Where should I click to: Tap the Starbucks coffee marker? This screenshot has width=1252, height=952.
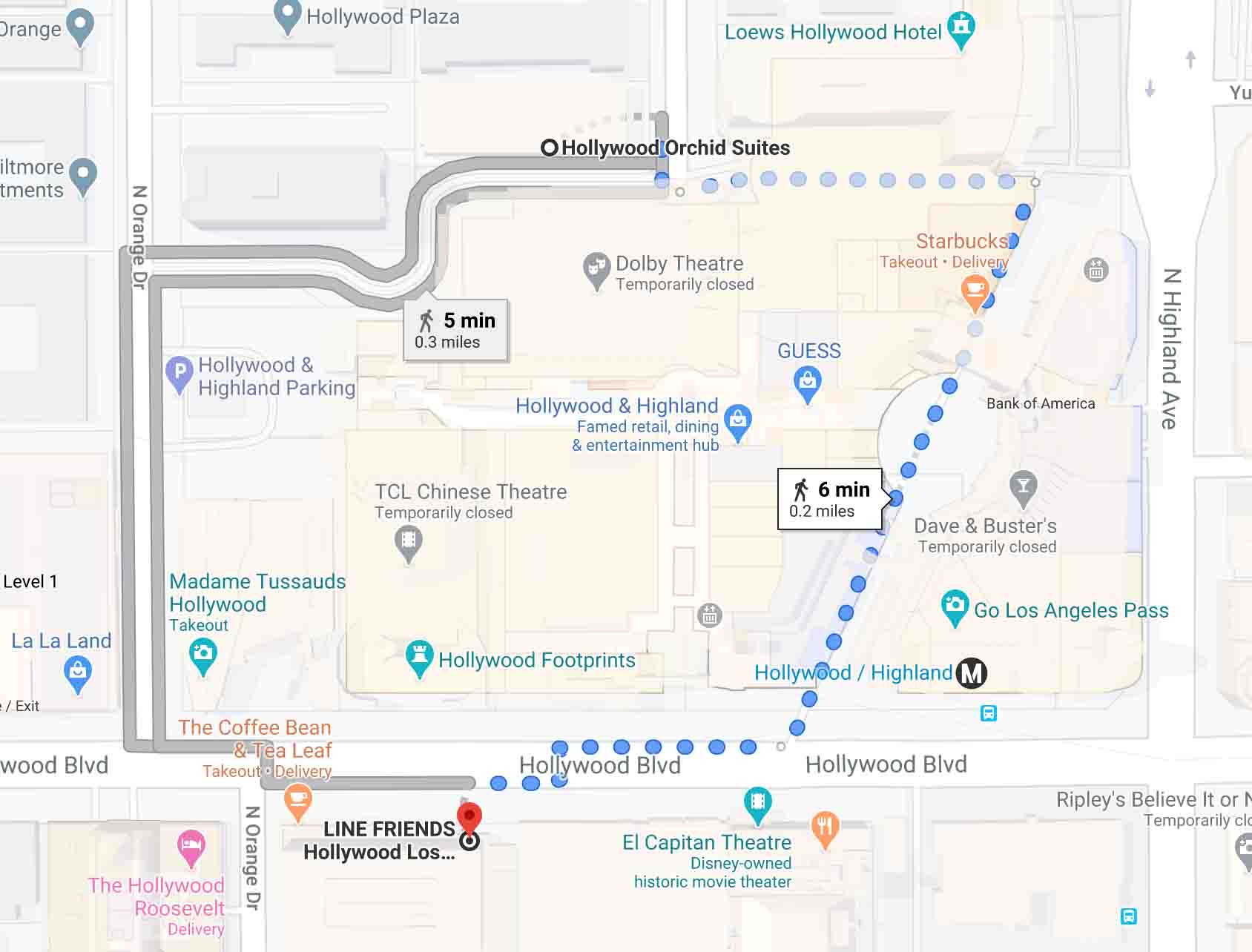coord(975,291)
